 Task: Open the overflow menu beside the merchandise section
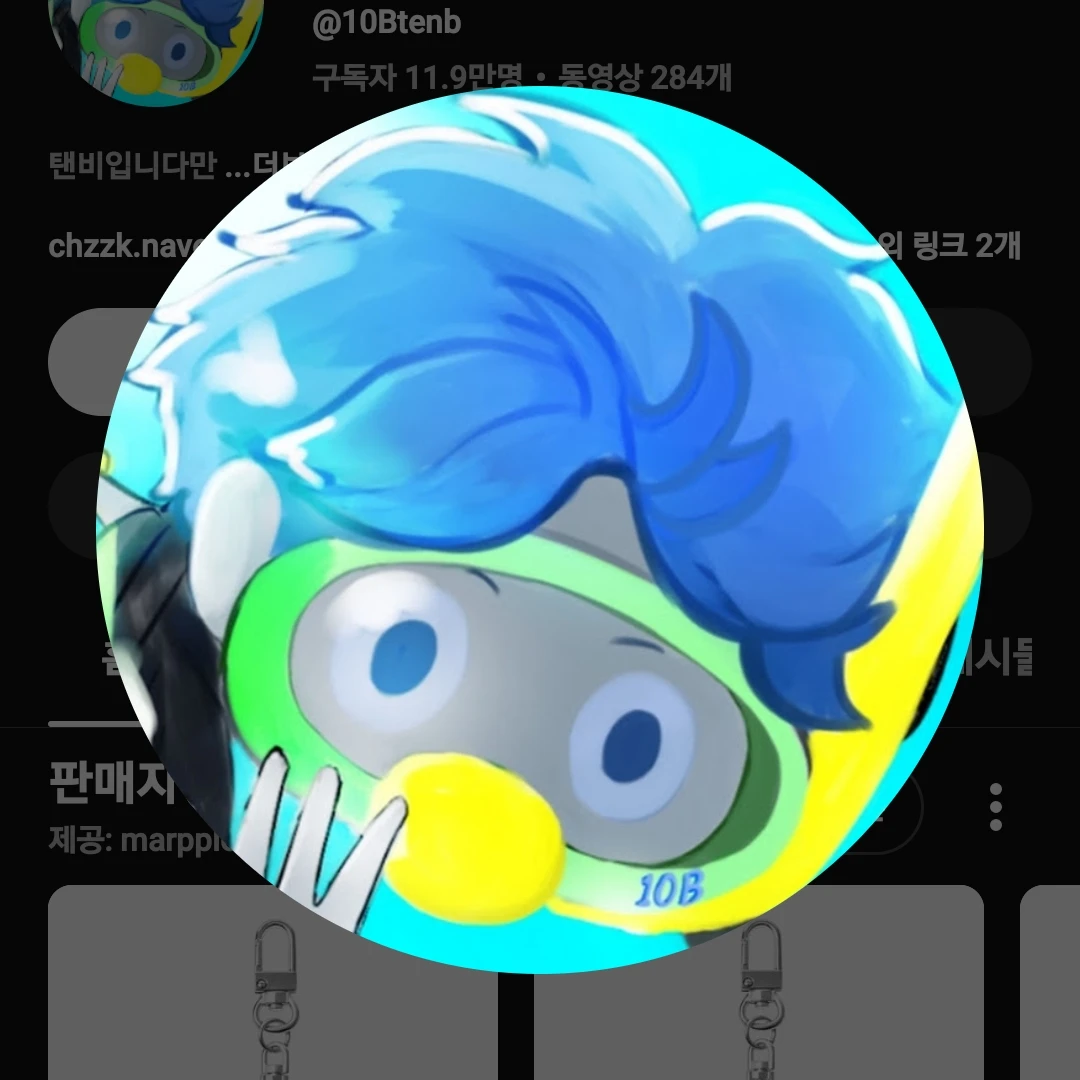point(995,808)
